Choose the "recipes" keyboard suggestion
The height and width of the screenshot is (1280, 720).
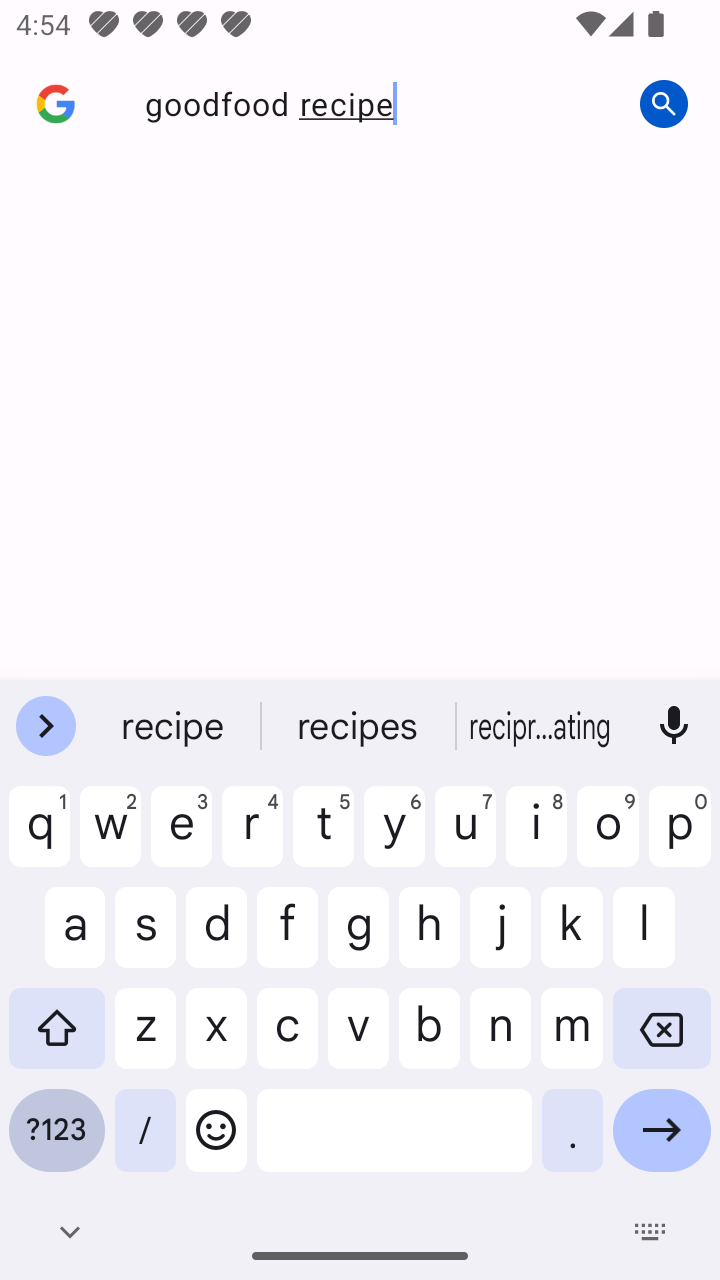click(x=357, y=726)
